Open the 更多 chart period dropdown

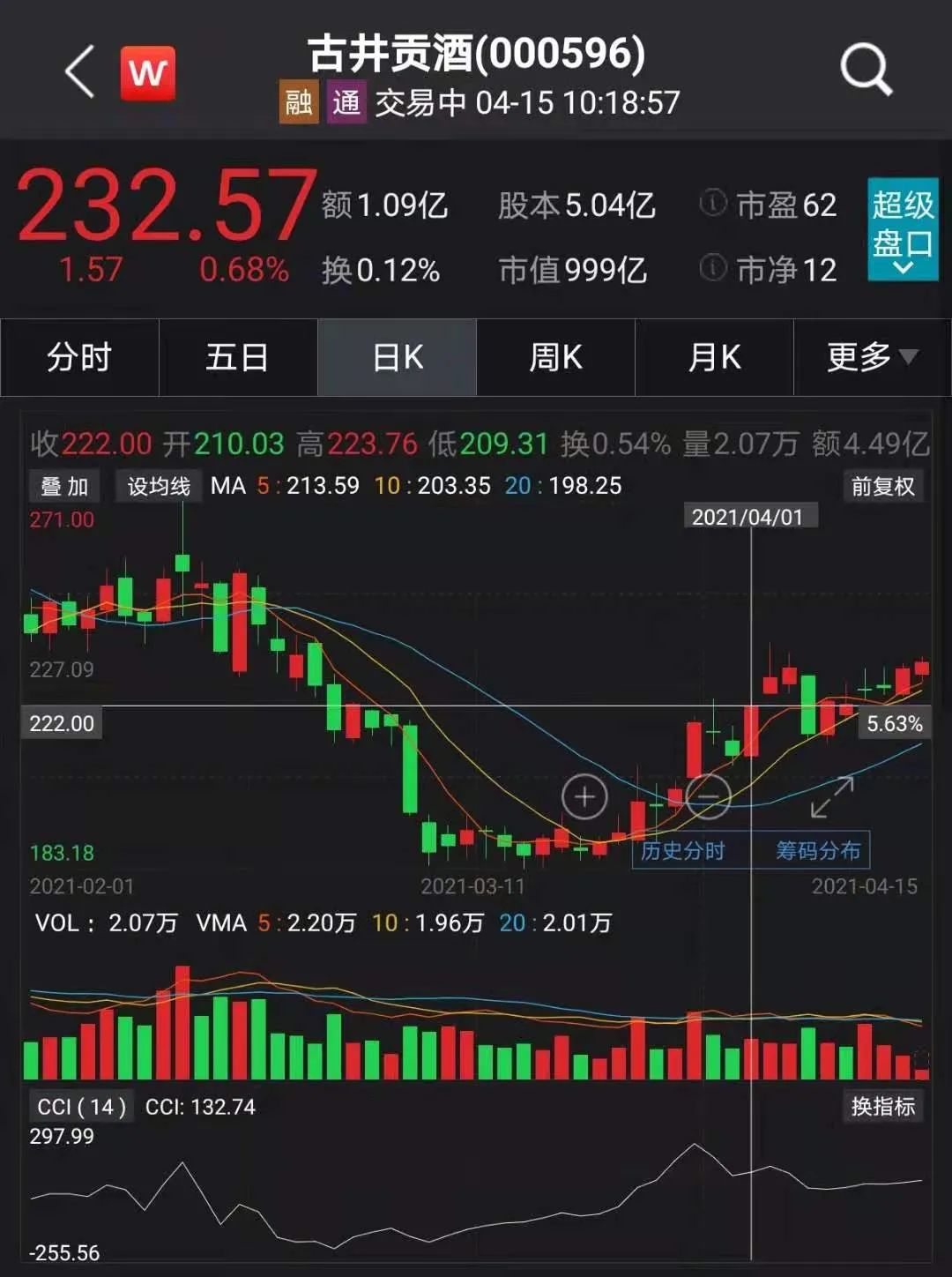(x=870, y=358)
